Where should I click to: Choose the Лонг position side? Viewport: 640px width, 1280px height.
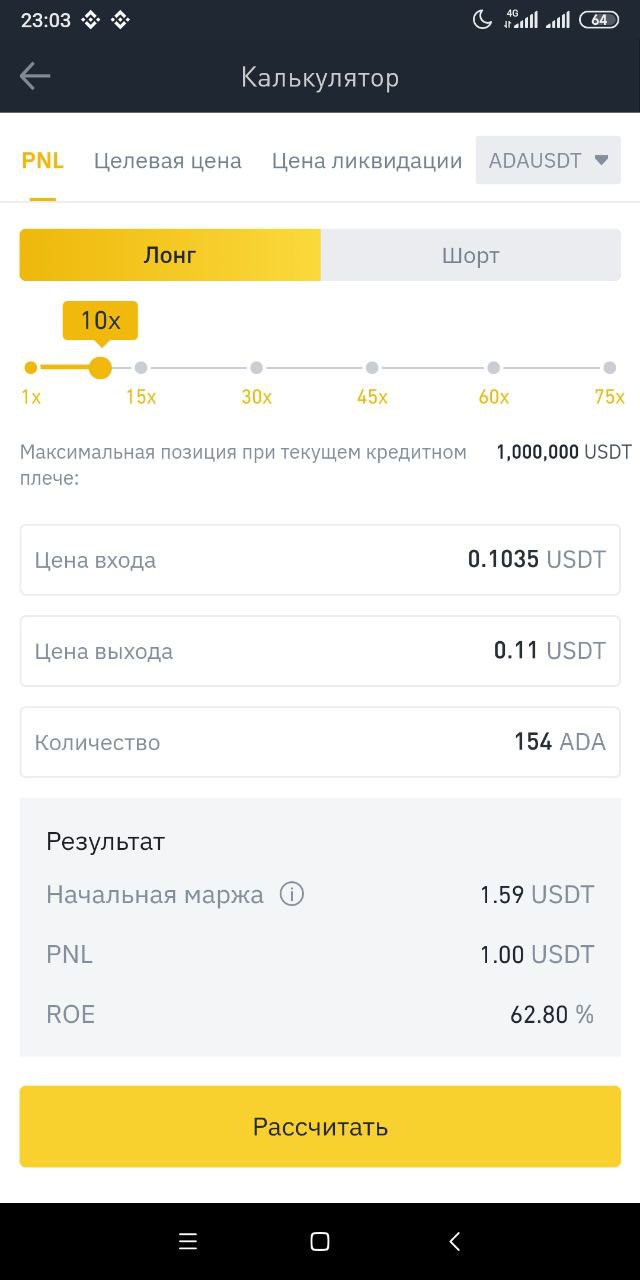tap(170, 255)
